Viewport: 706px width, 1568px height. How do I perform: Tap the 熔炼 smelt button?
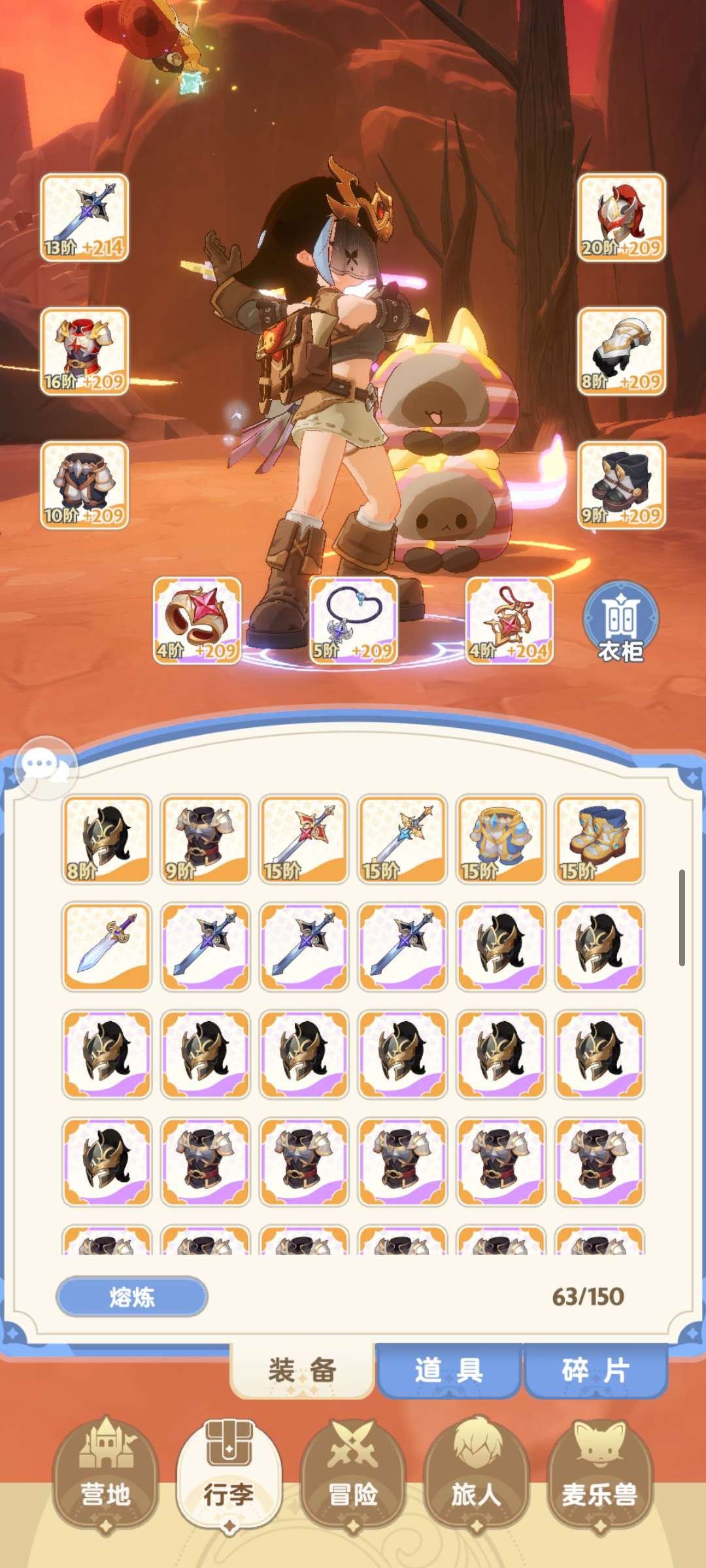pyautogui.click(x=132, y=1296)
